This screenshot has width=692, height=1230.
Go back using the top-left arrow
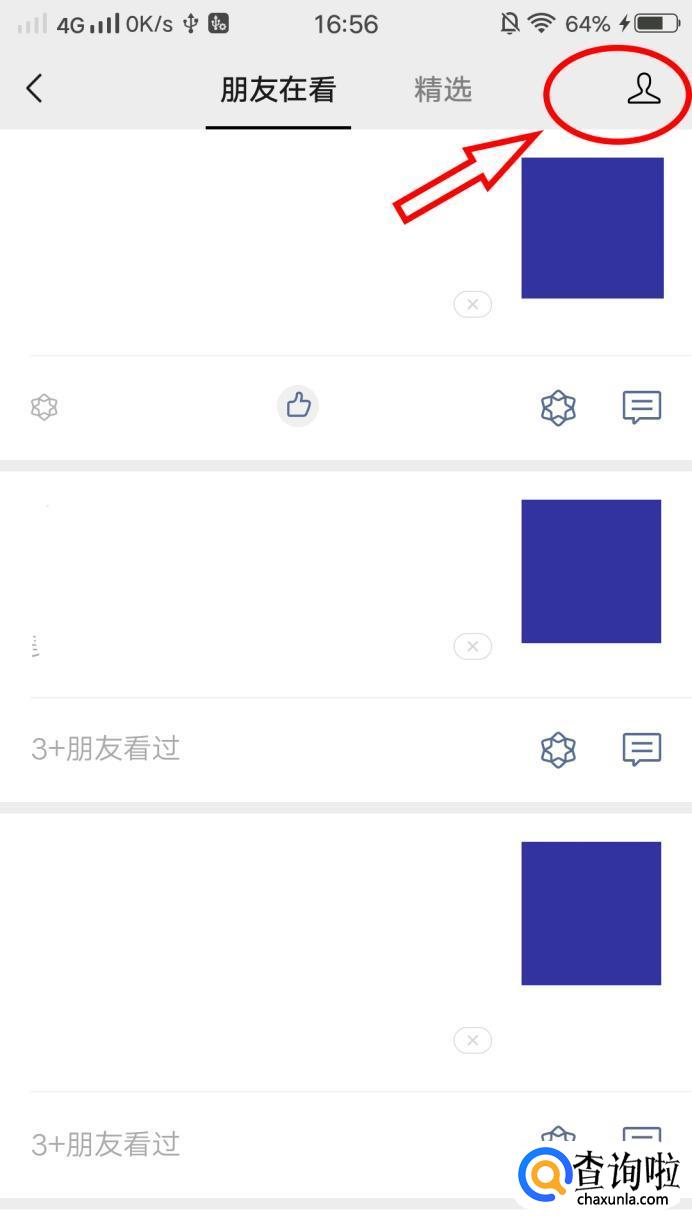click(x=35, y=89)
